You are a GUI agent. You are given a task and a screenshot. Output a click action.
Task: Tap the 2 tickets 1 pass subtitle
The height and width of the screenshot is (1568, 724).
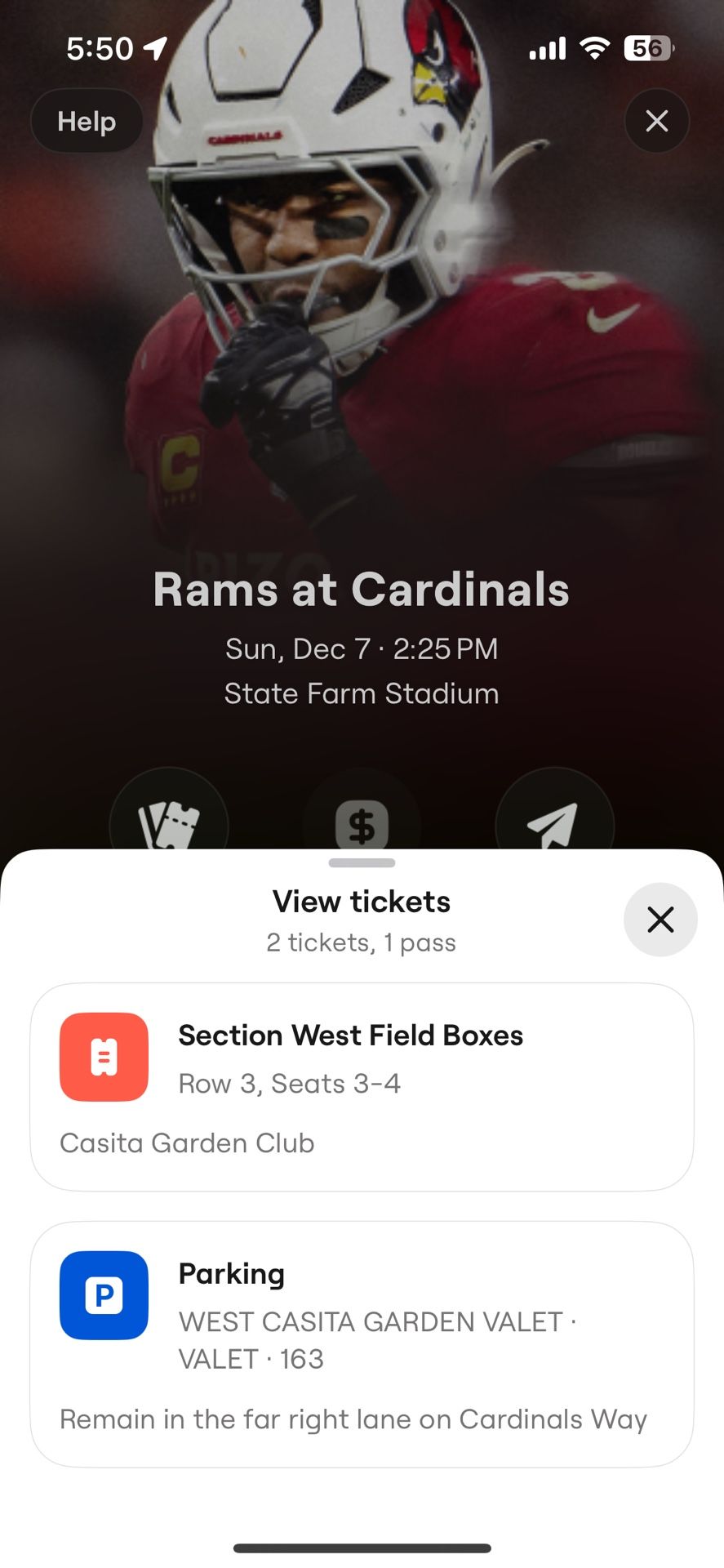pos(362,942)
